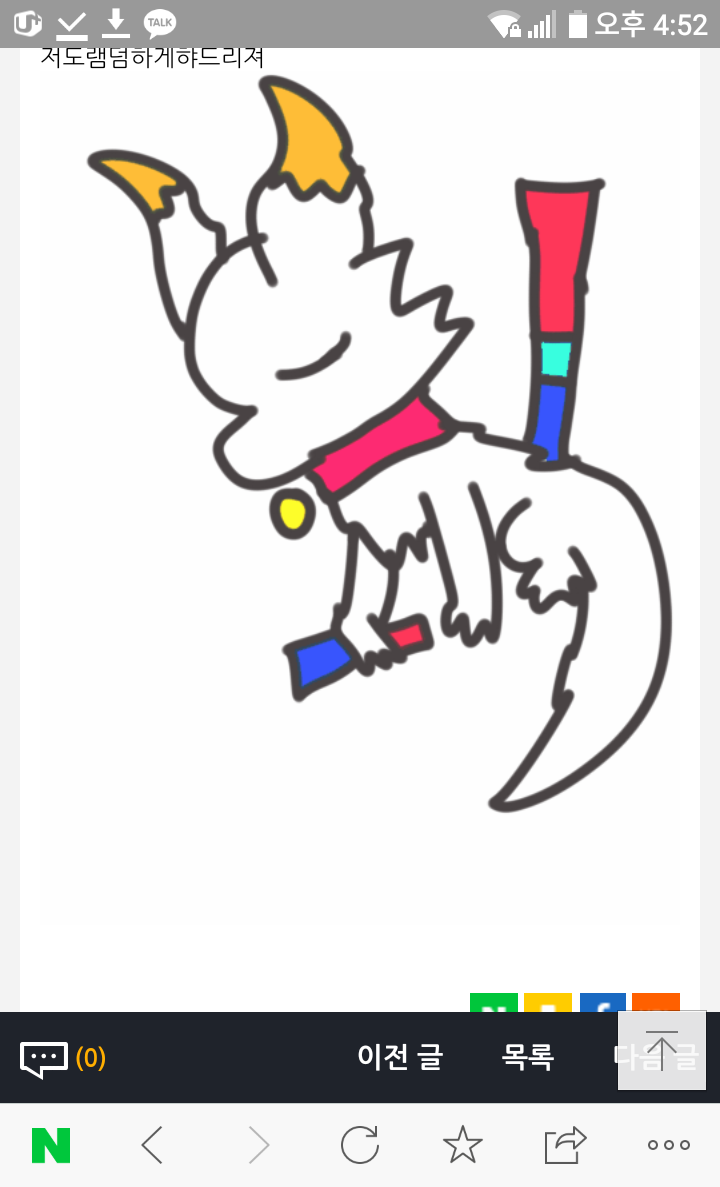Open the character drawing in the post
This screenshot has height=1187, width=720.
tap(380, 450)
